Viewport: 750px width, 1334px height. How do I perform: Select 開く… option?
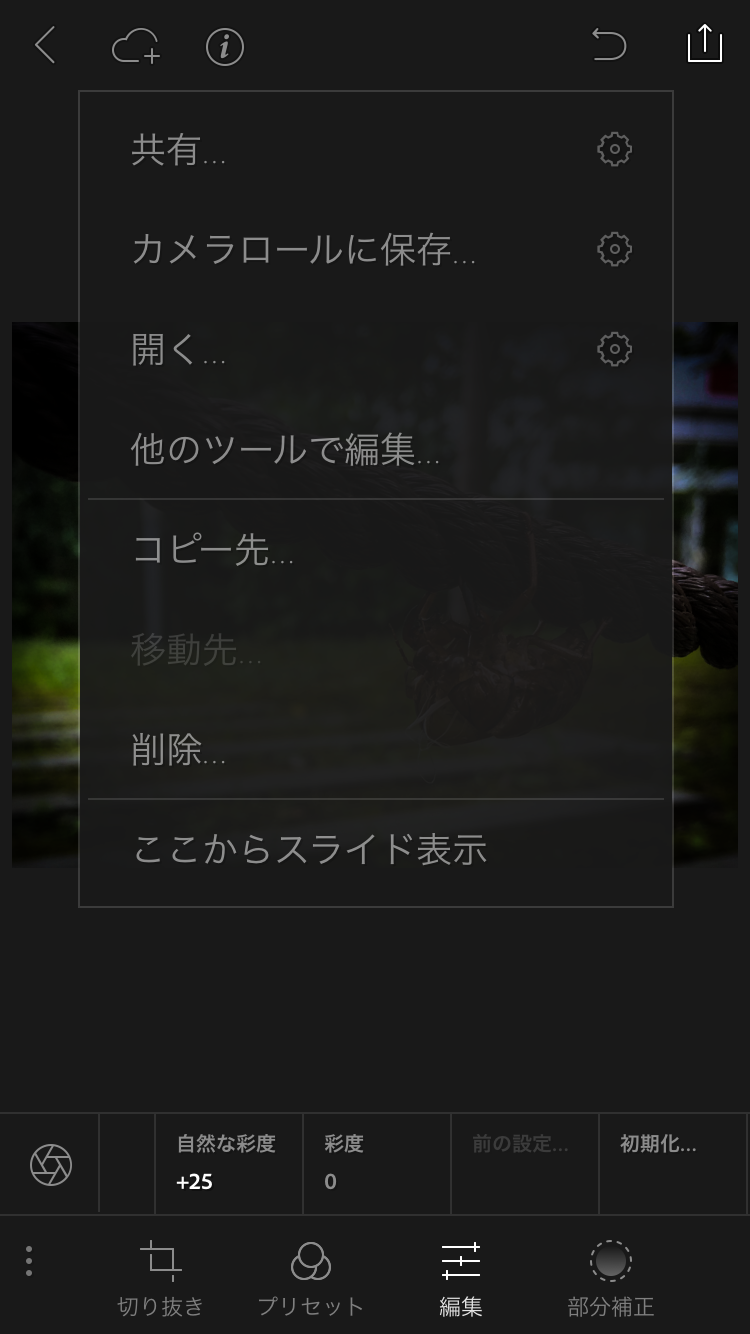(x=178, y=350)
